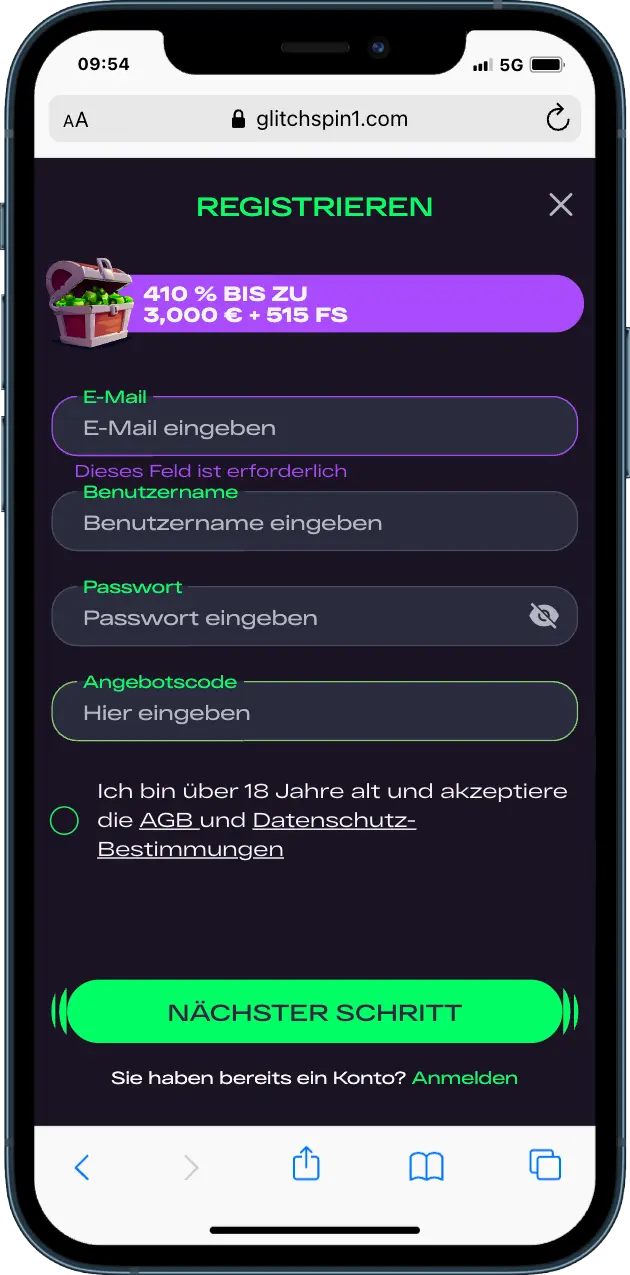The height and width of the screenshot is (1275, 630).
Task: Reload the page in Safari
Action: [x=557, y=120]
